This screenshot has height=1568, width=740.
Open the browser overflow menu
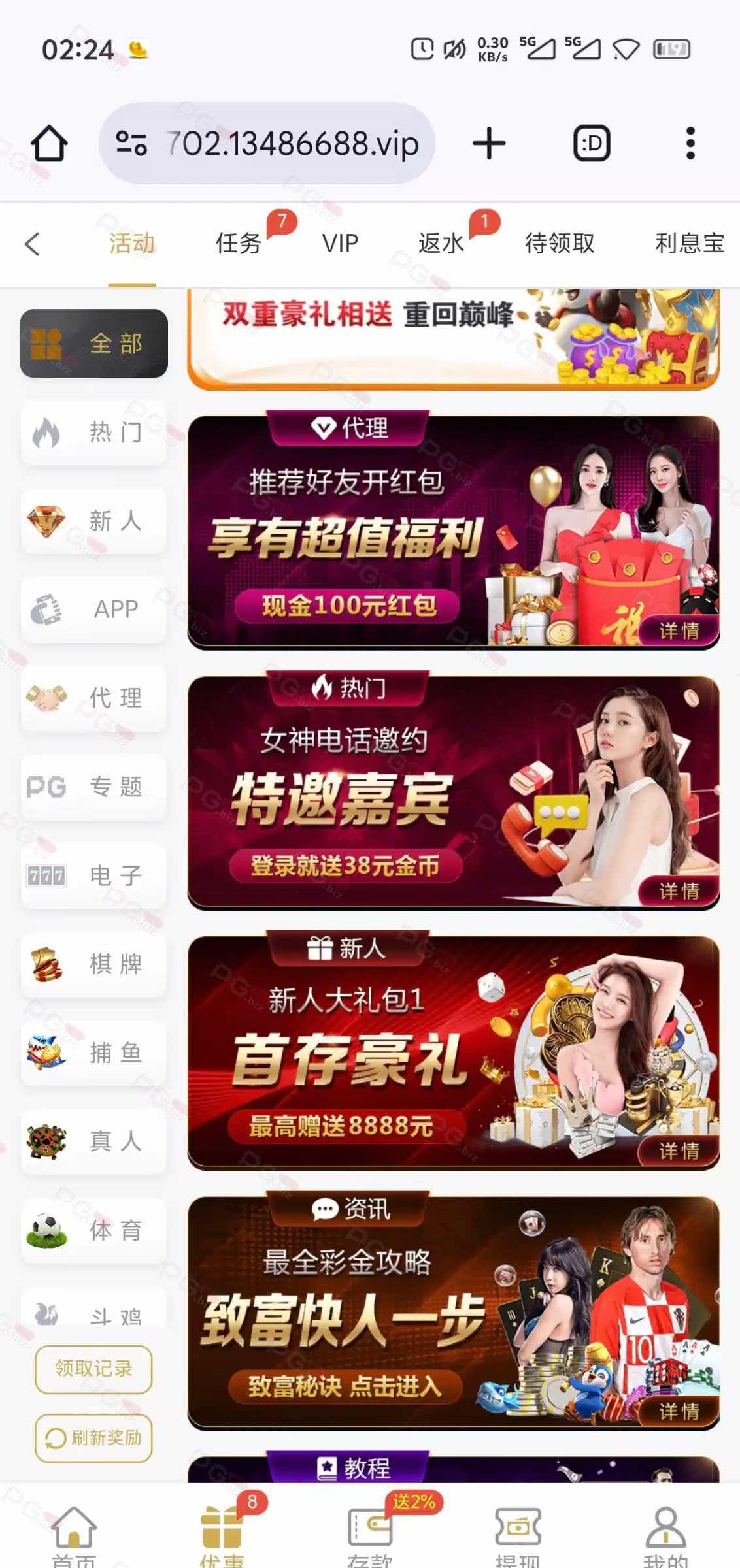point(690,143)
